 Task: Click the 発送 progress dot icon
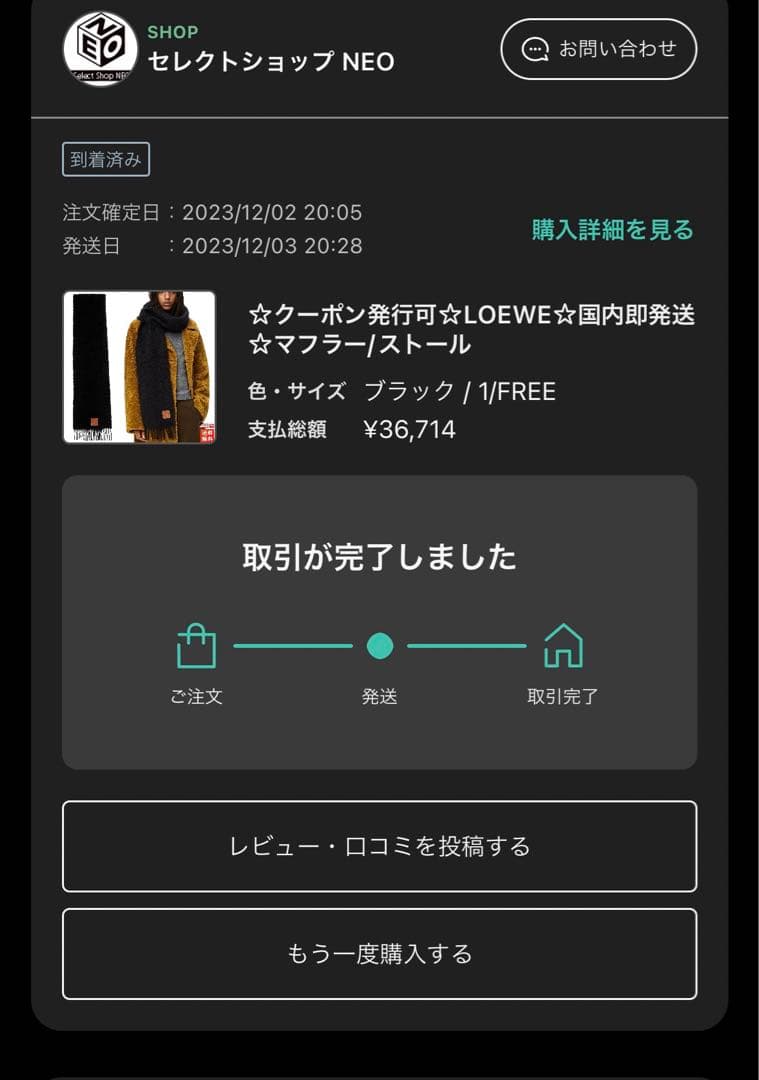(378, 646)
